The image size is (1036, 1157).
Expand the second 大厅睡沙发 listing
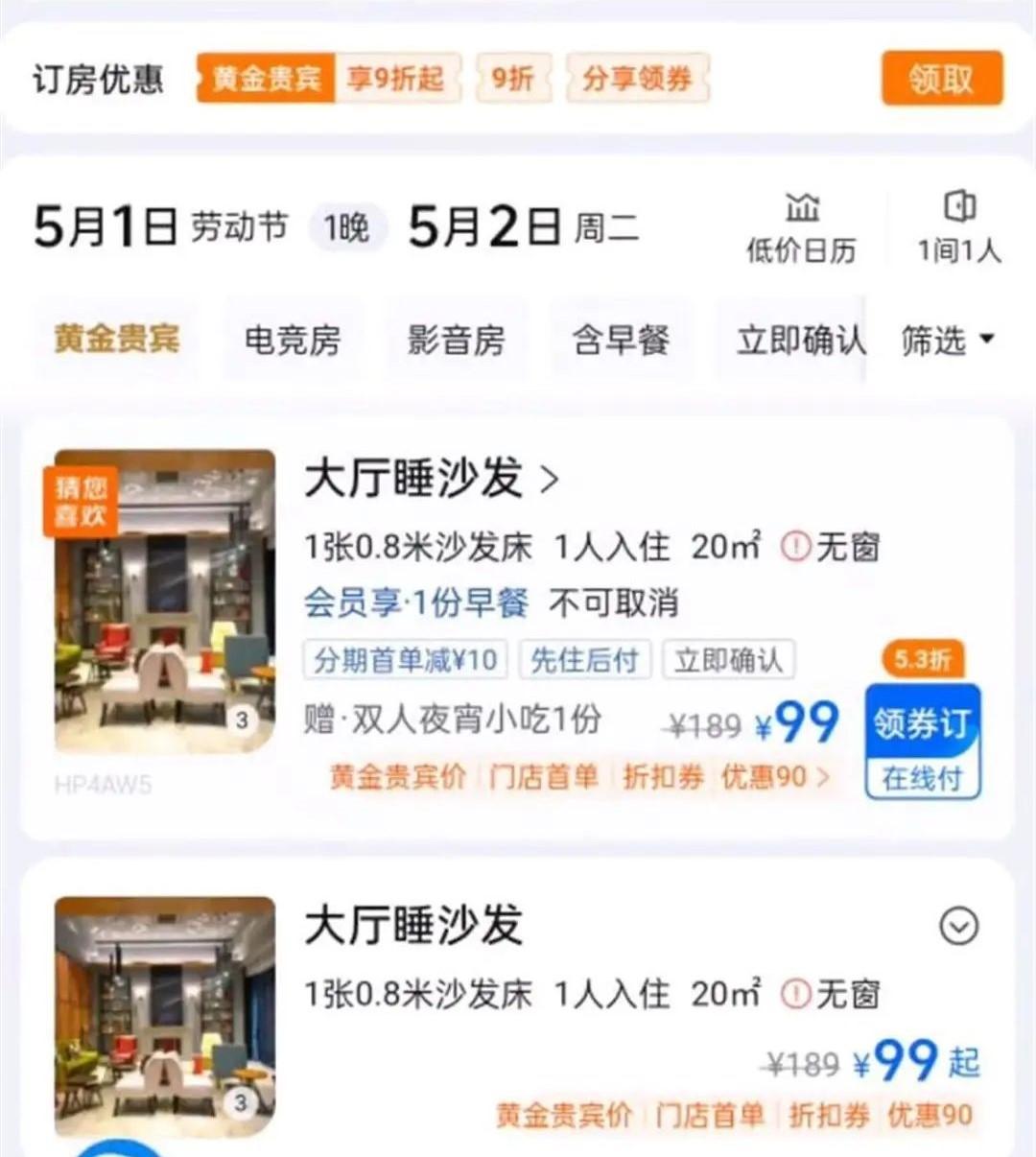coord(958,926)
